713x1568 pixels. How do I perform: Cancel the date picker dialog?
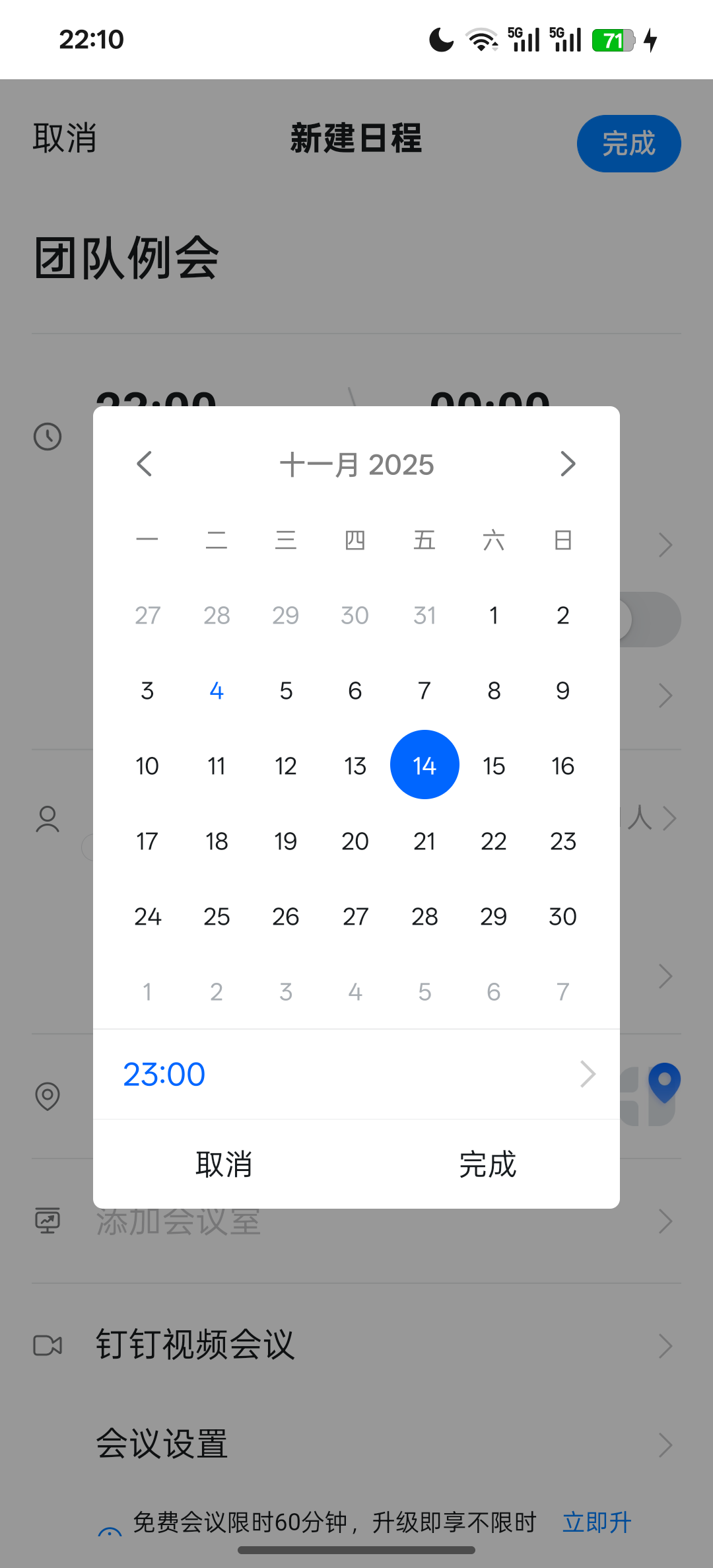point(224,1164)
